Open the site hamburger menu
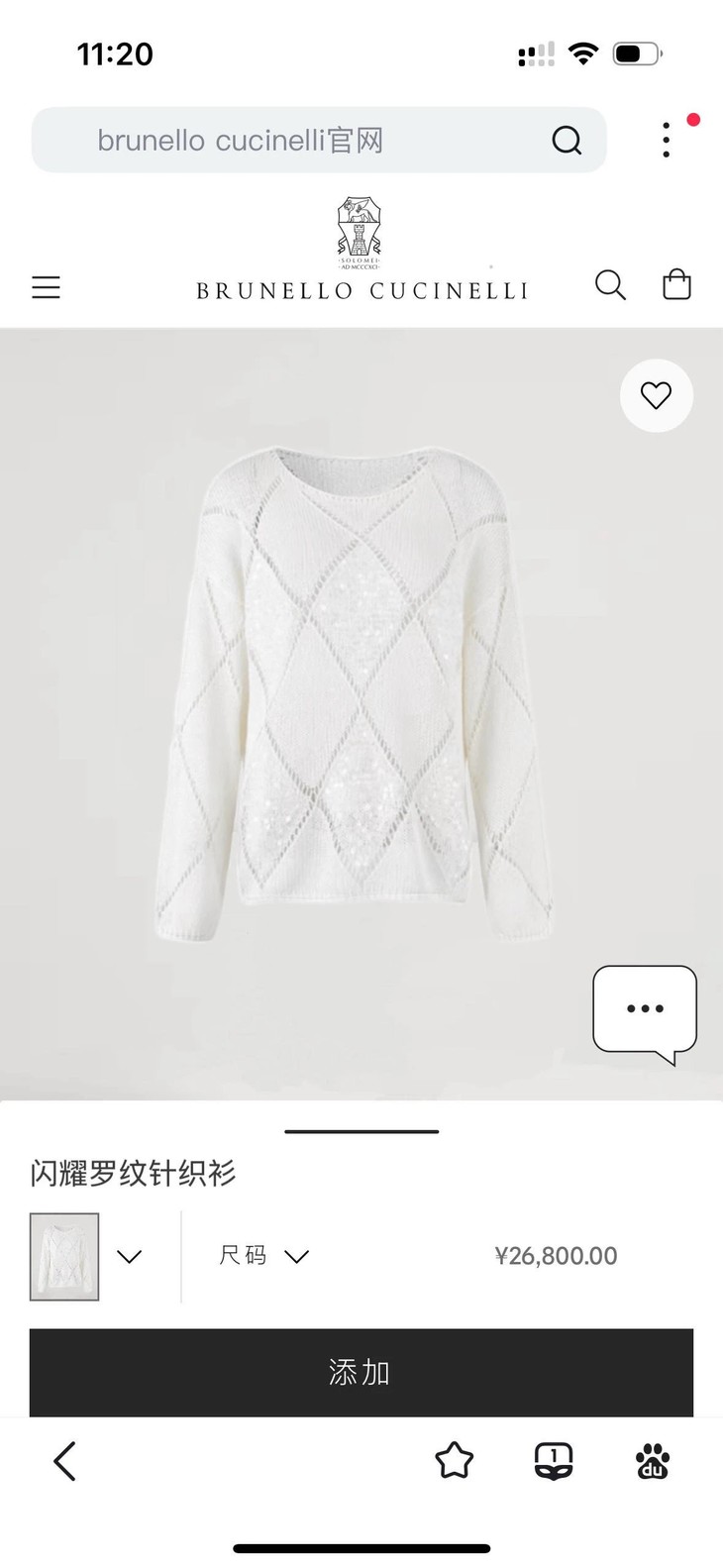Image resolution: width=723 pixels, height=1568 pixels. pos(47,288)
